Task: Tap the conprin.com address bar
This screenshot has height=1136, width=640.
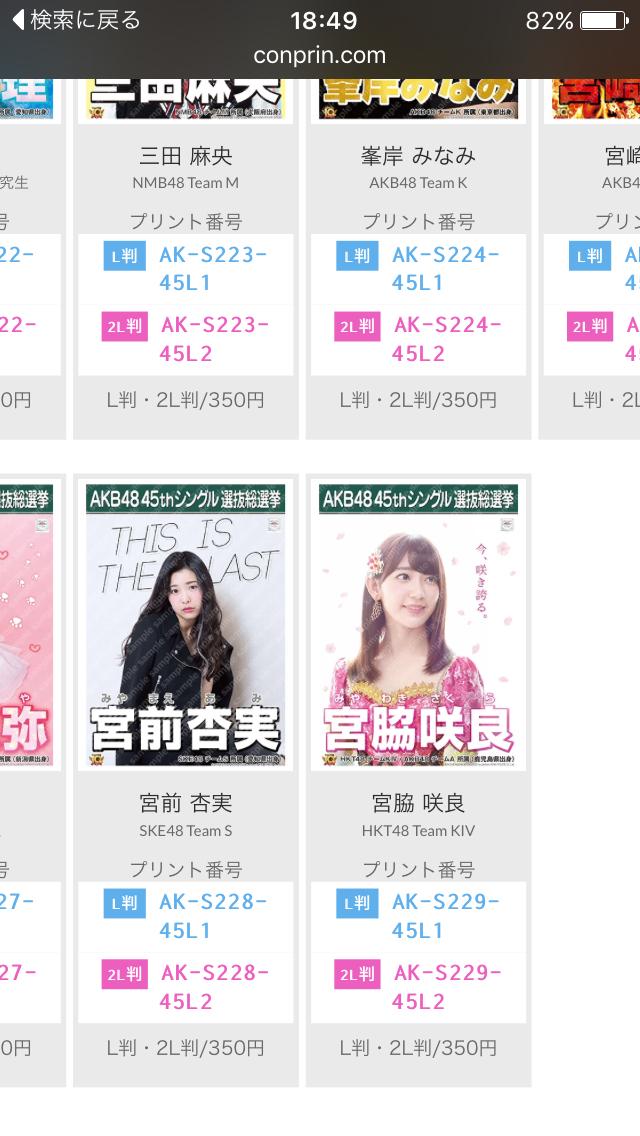Action: point(320,55)
